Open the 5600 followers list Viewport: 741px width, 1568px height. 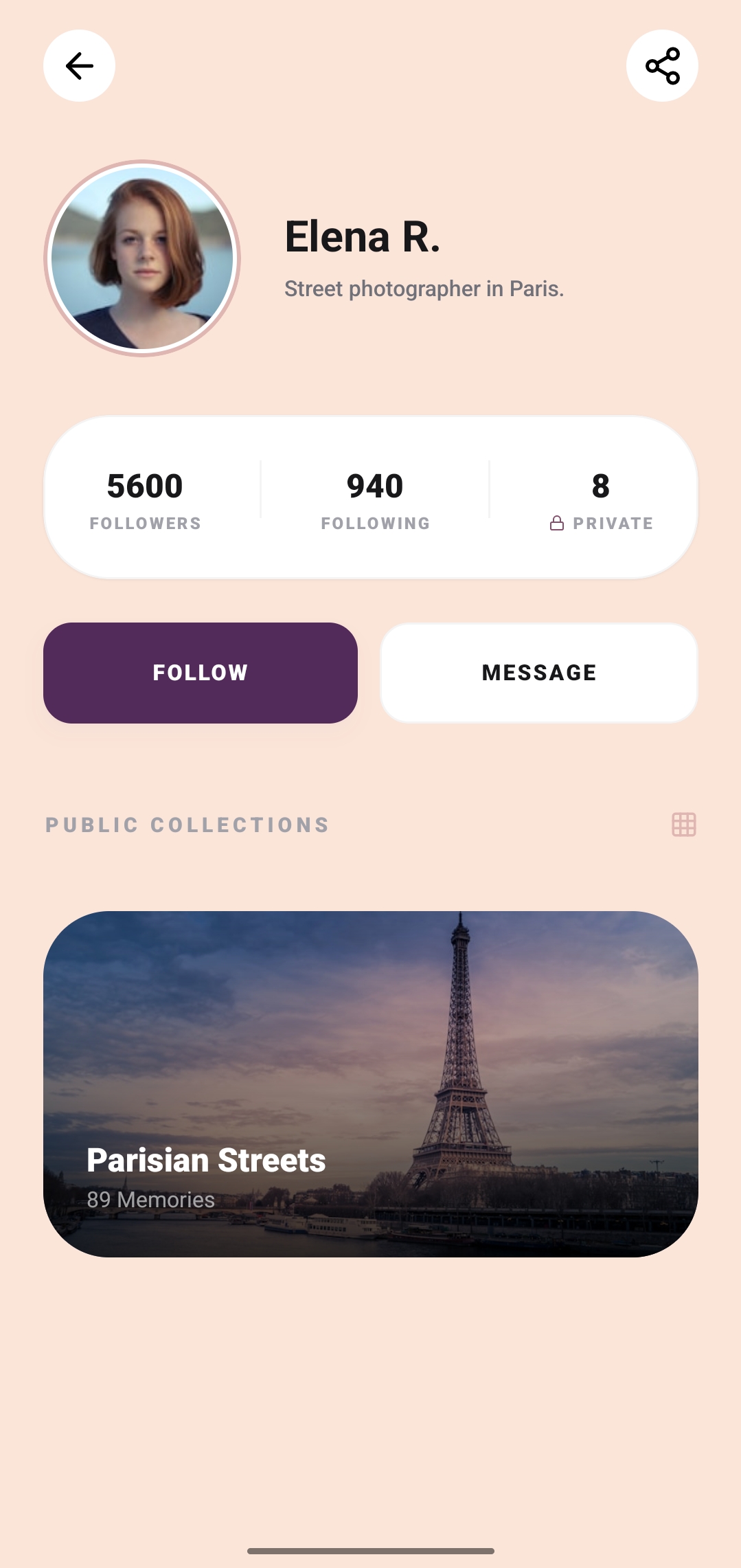point(145,497)
